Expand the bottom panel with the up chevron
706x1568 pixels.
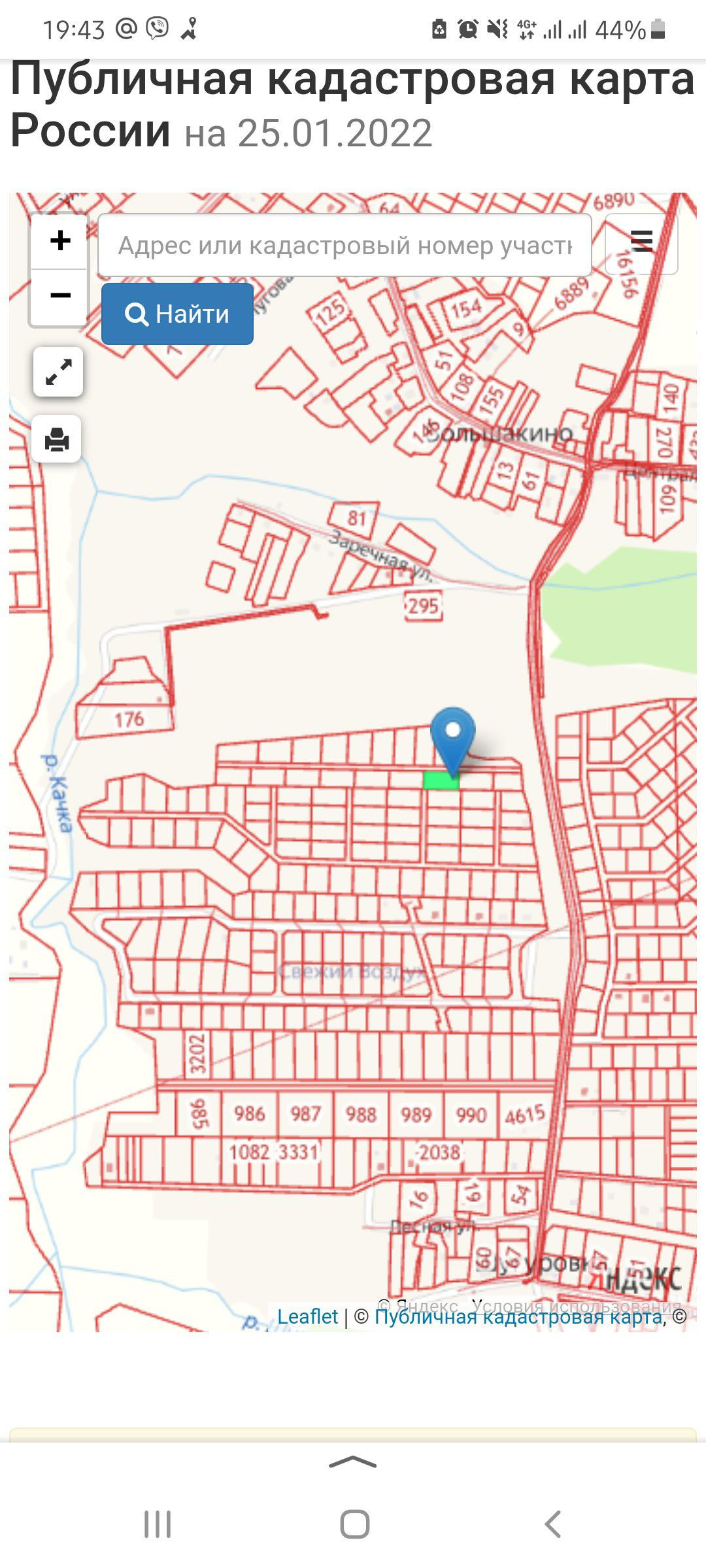pyautogui.click(x=353, y=1462)
